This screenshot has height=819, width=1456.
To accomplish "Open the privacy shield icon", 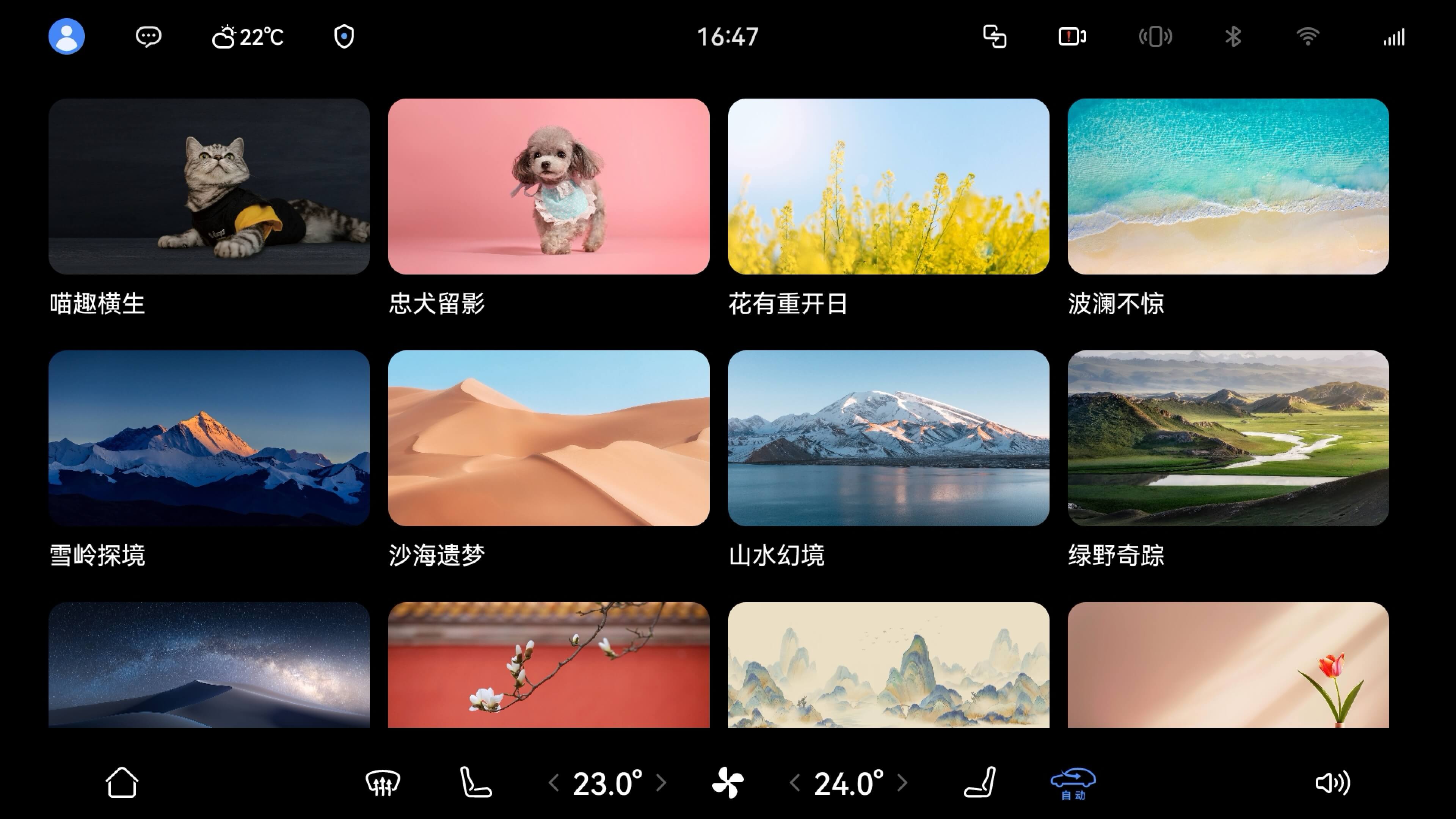I will pyautogui.click(x=344, y=37).
